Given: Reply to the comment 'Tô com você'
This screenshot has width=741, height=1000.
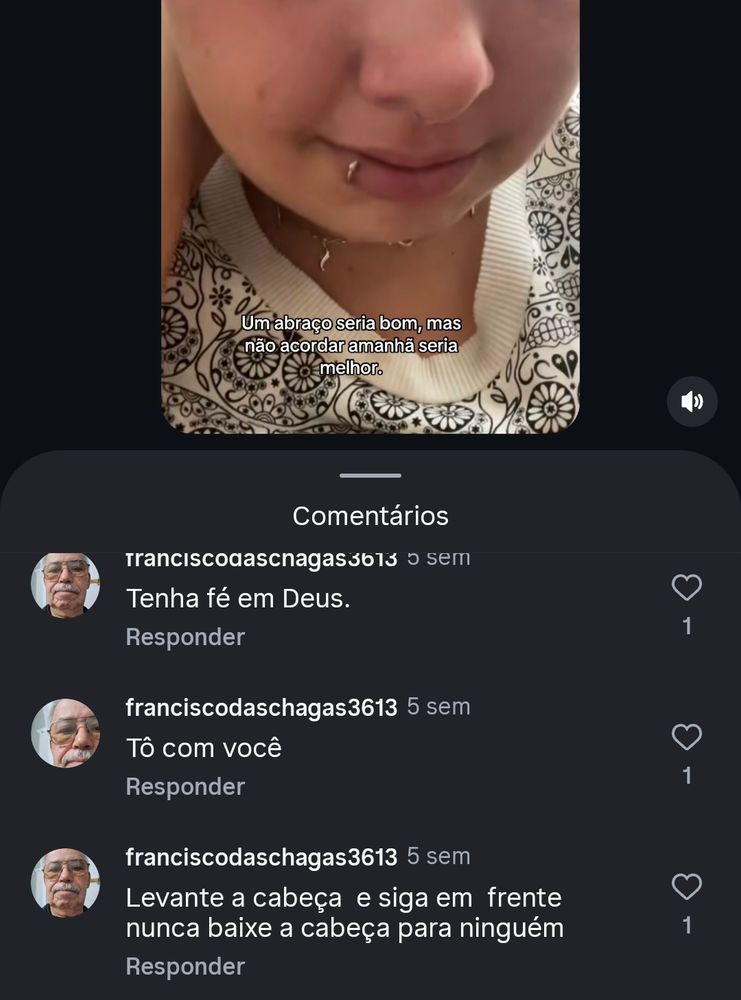Looking at the screenshot, I should click(185, 787).
